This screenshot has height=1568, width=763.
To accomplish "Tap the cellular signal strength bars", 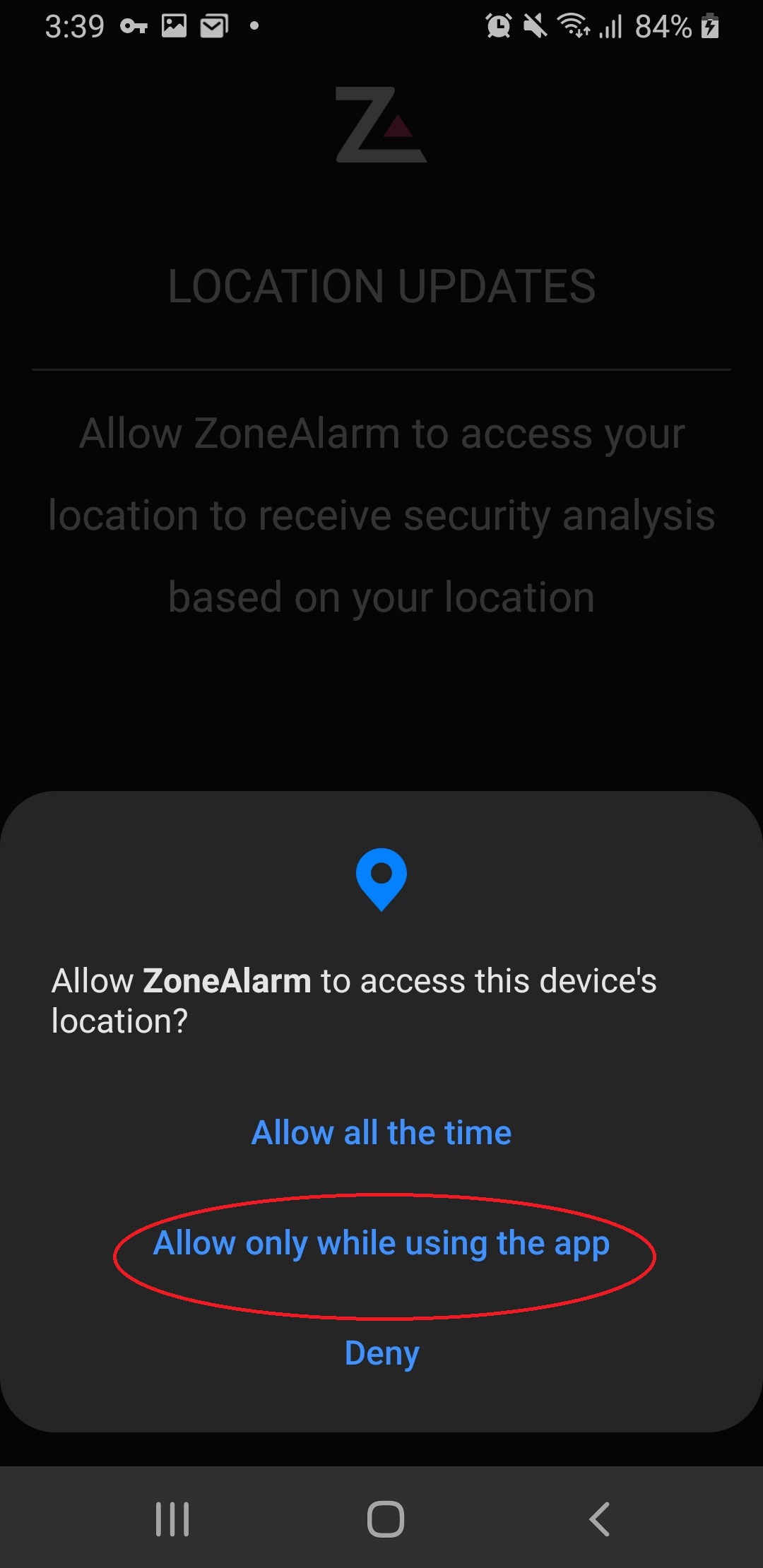I will coord(610,26).
